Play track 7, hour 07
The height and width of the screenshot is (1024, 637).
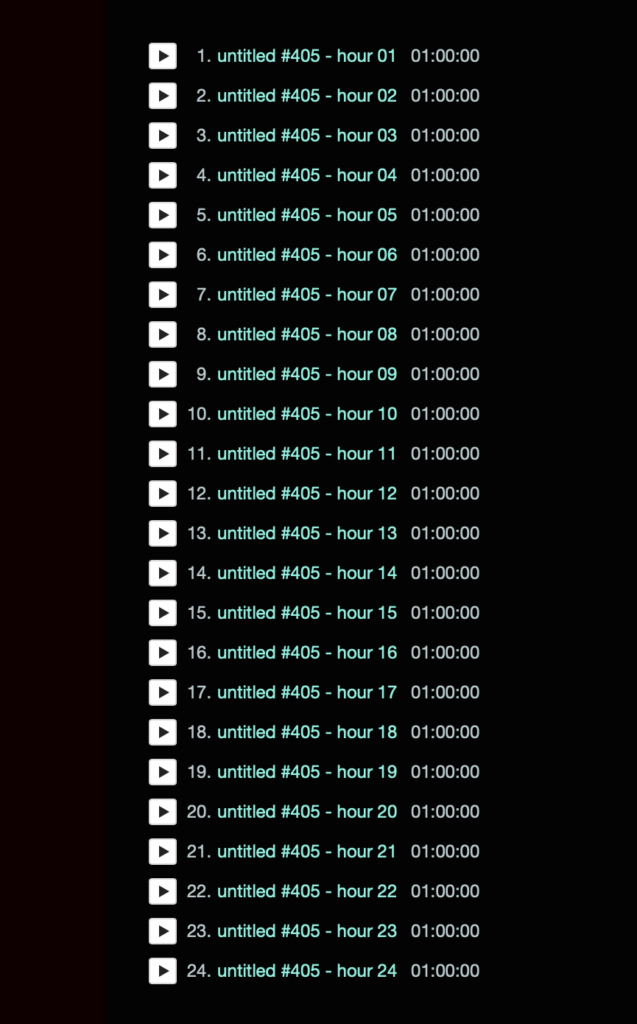(163, 295)
